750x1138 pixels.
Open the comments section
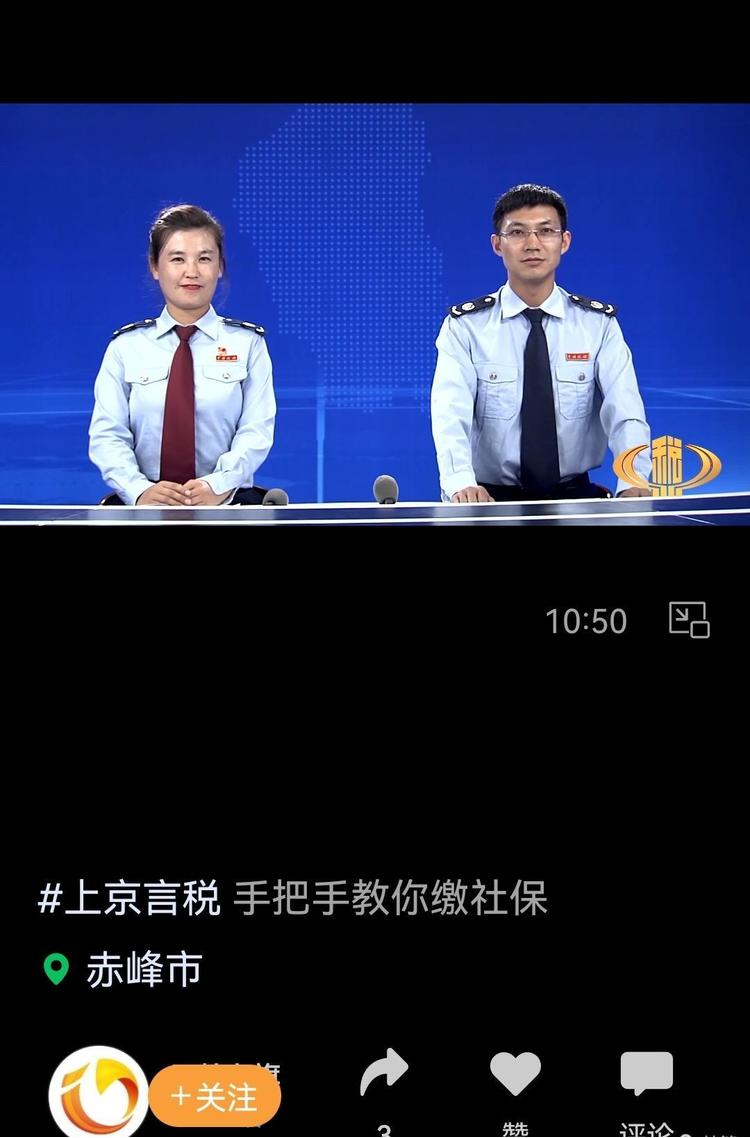pyautogui.click(x=646, y=1074)
